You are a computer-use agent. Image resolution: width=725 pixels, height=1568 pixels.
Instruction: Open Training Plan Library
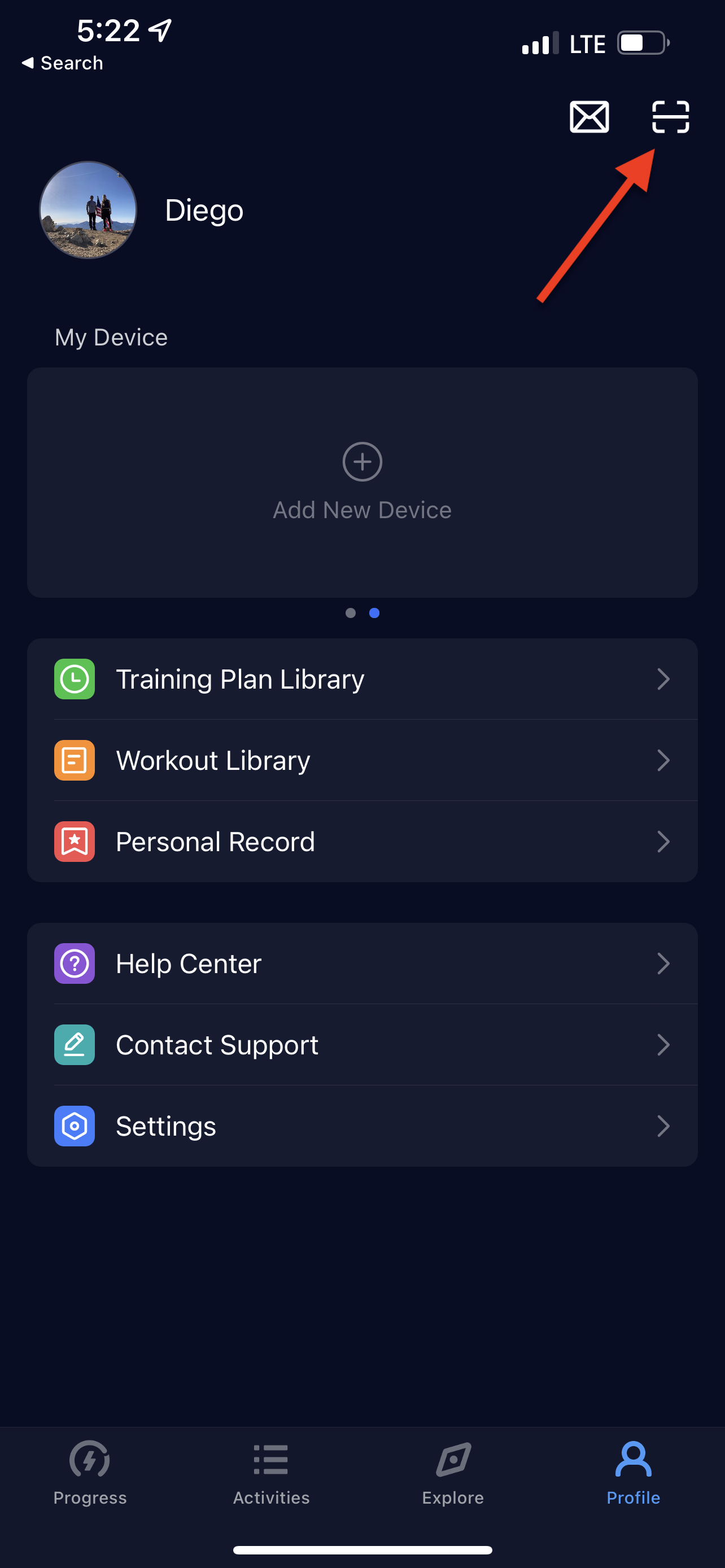coord(362,680)
